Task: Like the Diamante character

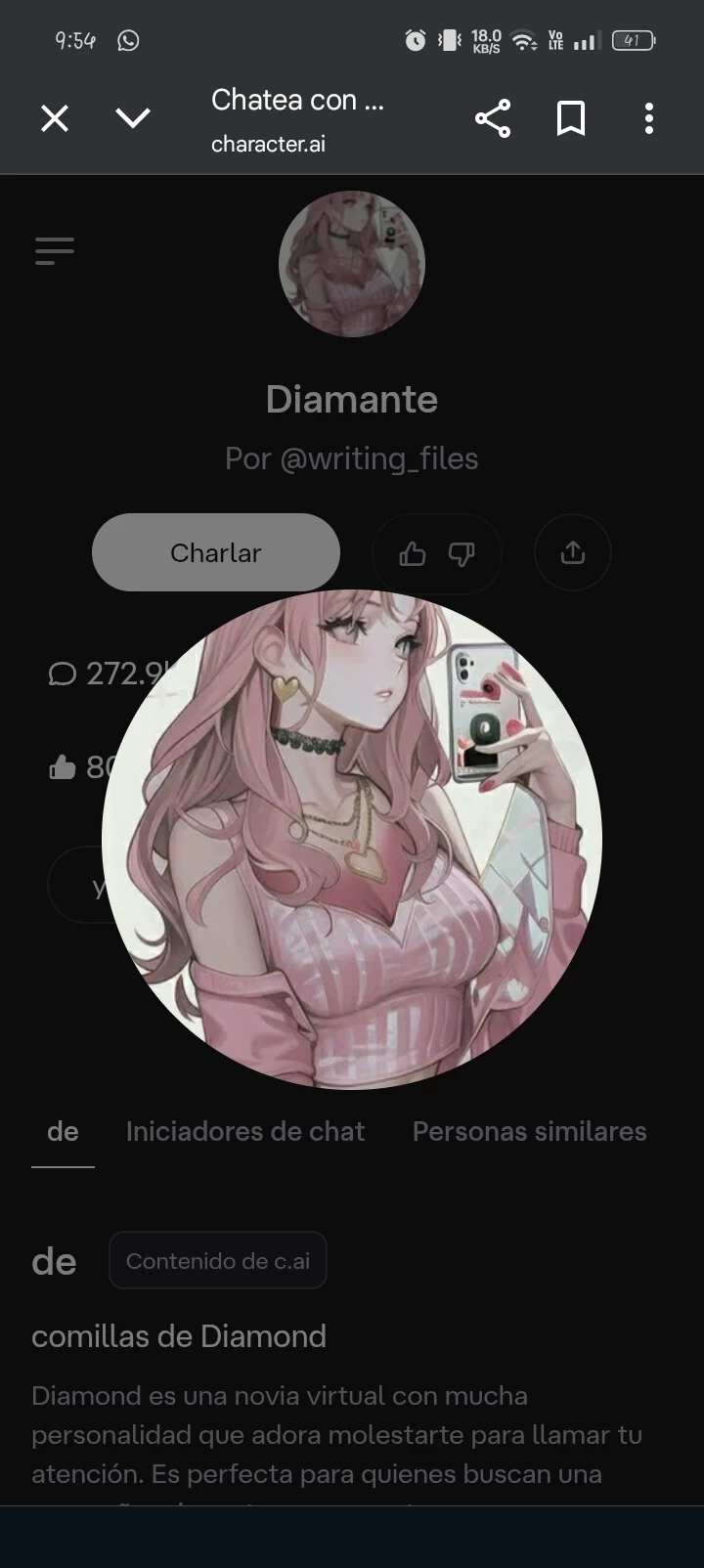Action: tap(413, 554)
